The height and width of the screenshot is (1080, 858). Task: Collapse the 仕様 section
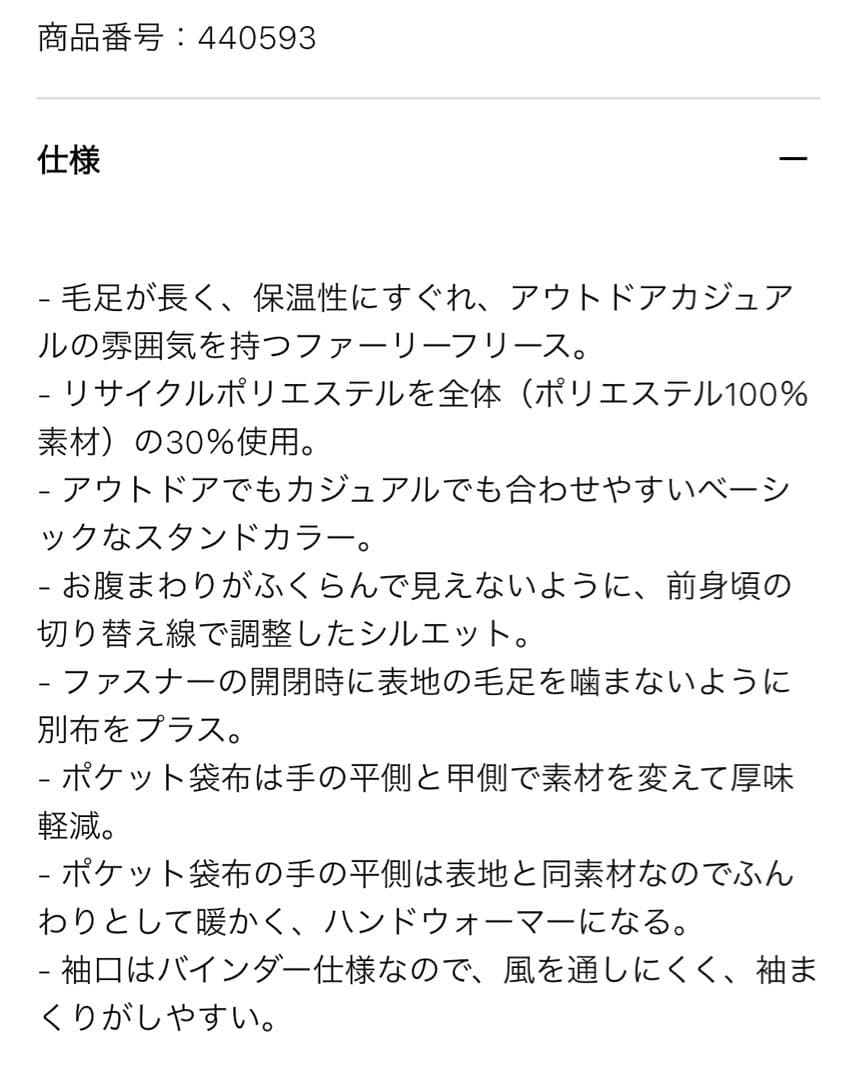(x=792, y=160)
